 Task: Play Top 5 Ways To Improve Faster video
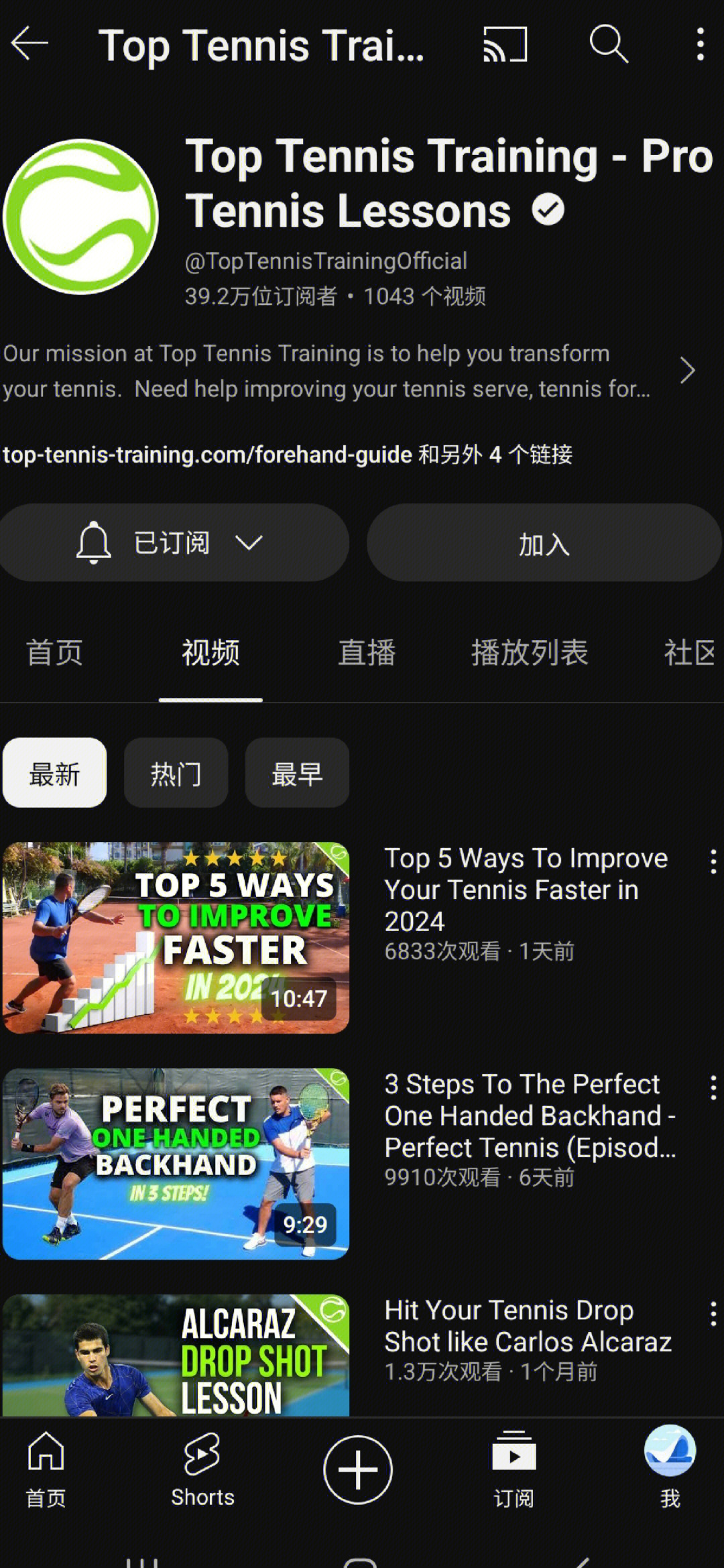[176, 937]
